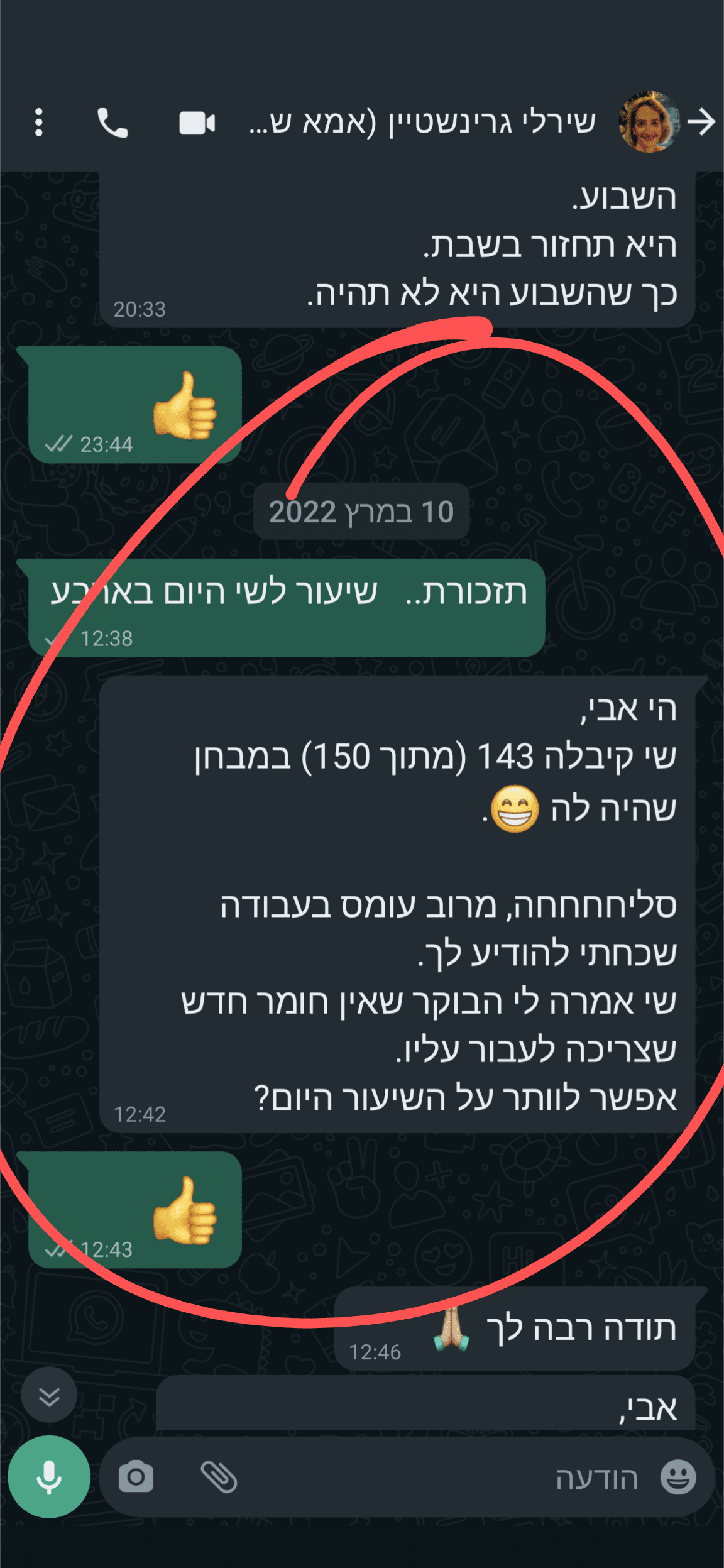Open the contact profile picture

point(649,122)
